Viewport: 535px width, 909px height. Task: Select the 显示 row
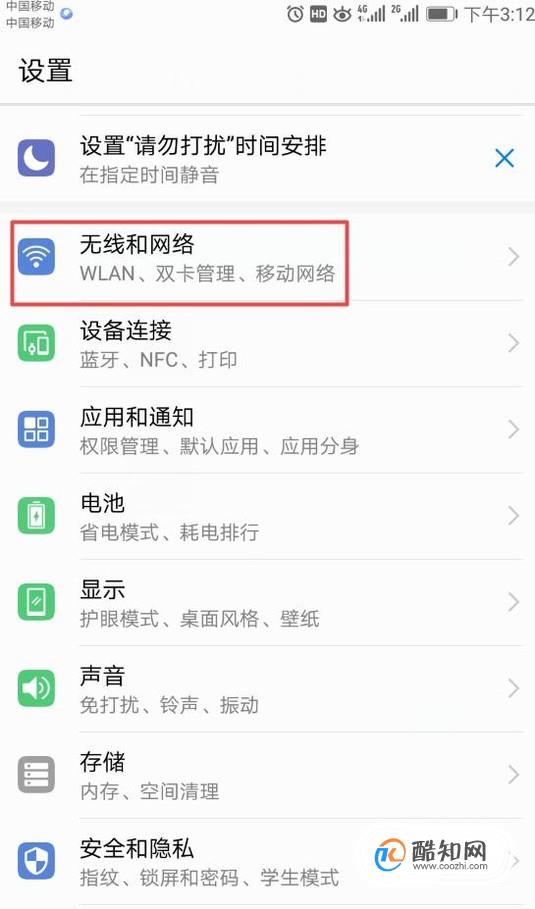267,602
